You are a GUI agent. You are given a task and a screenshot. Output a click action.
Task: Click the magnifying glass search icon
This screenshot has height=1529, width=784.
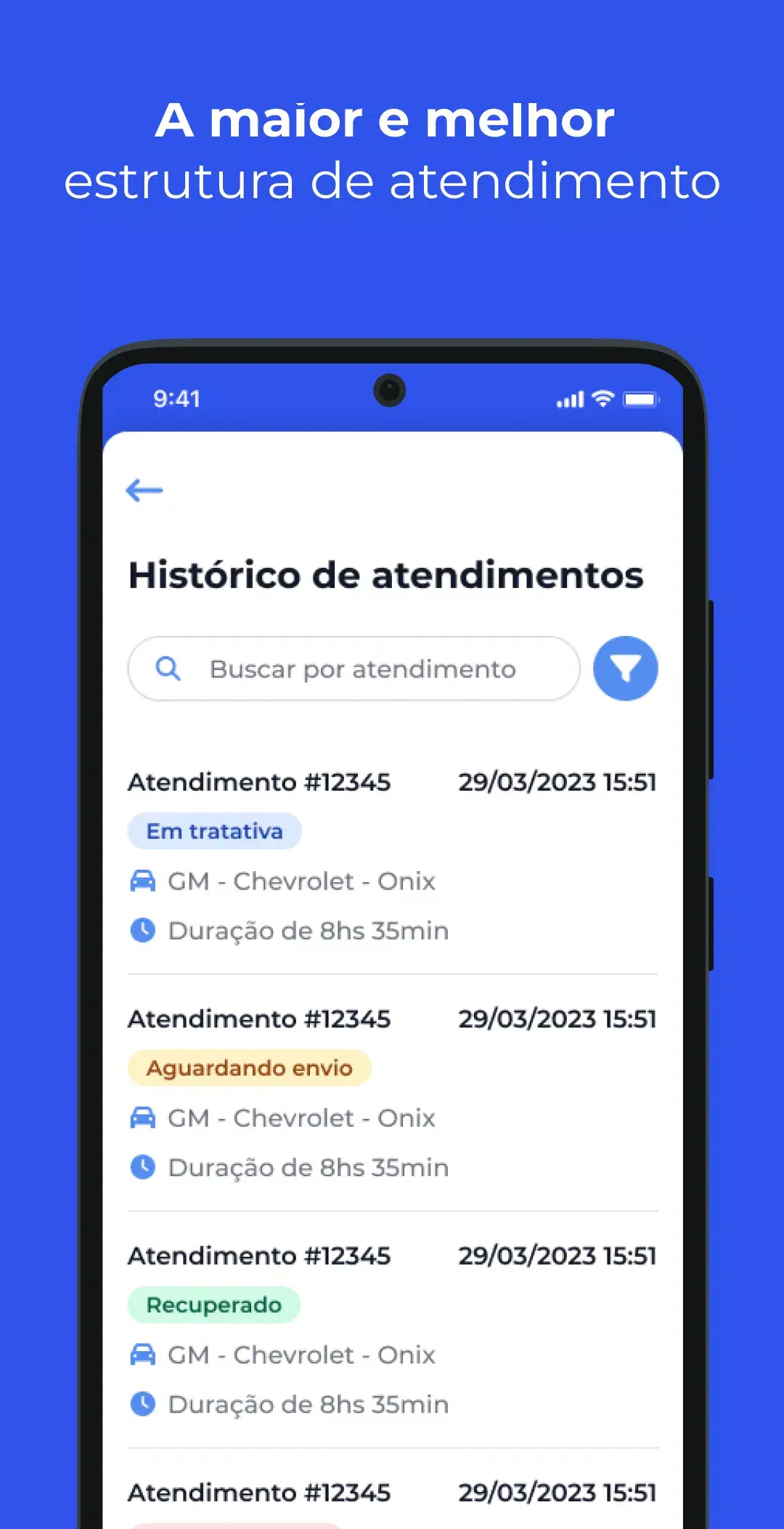168,668
